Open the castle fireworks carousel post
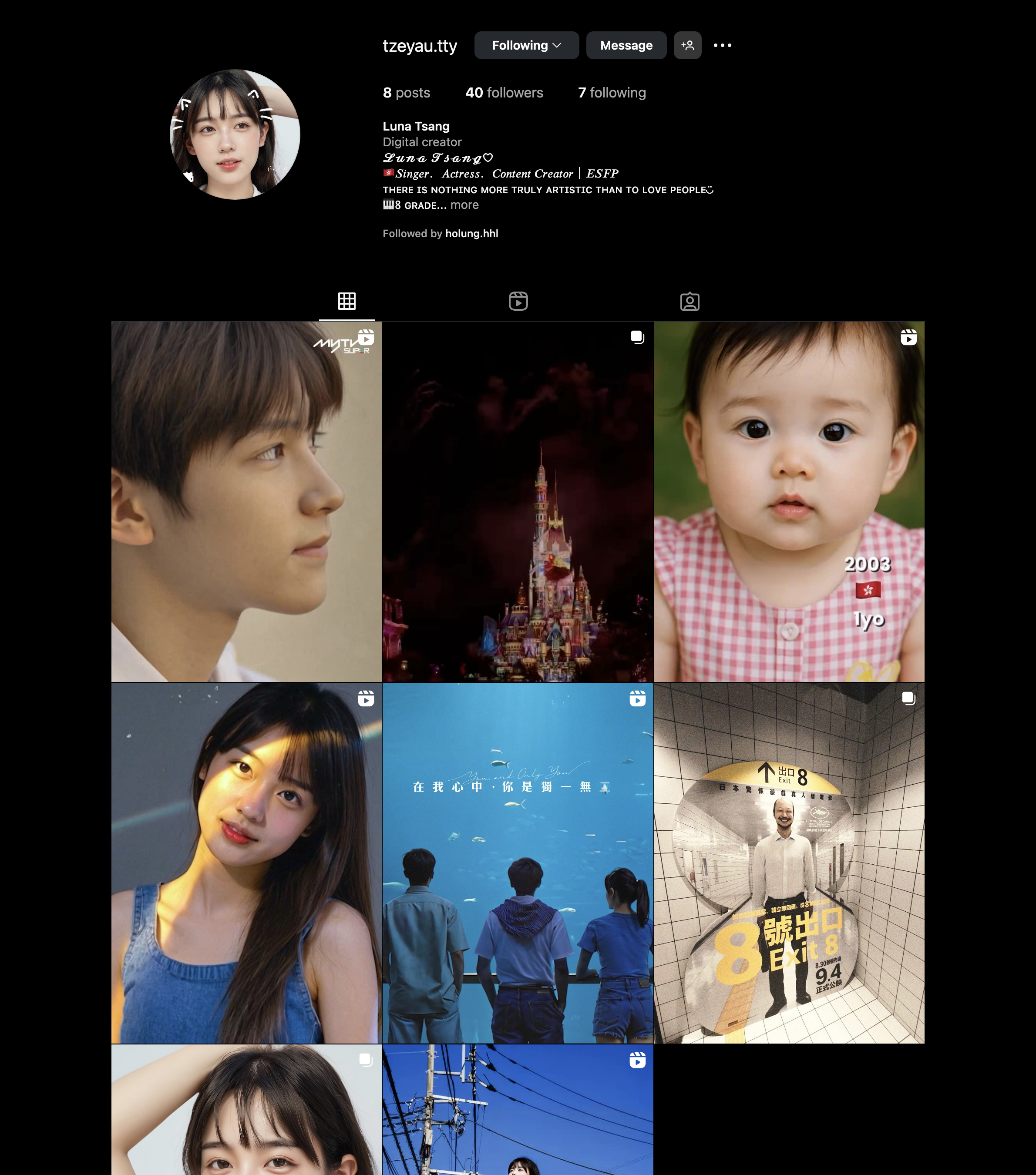1036x1175 pixels. pos(518,501)
